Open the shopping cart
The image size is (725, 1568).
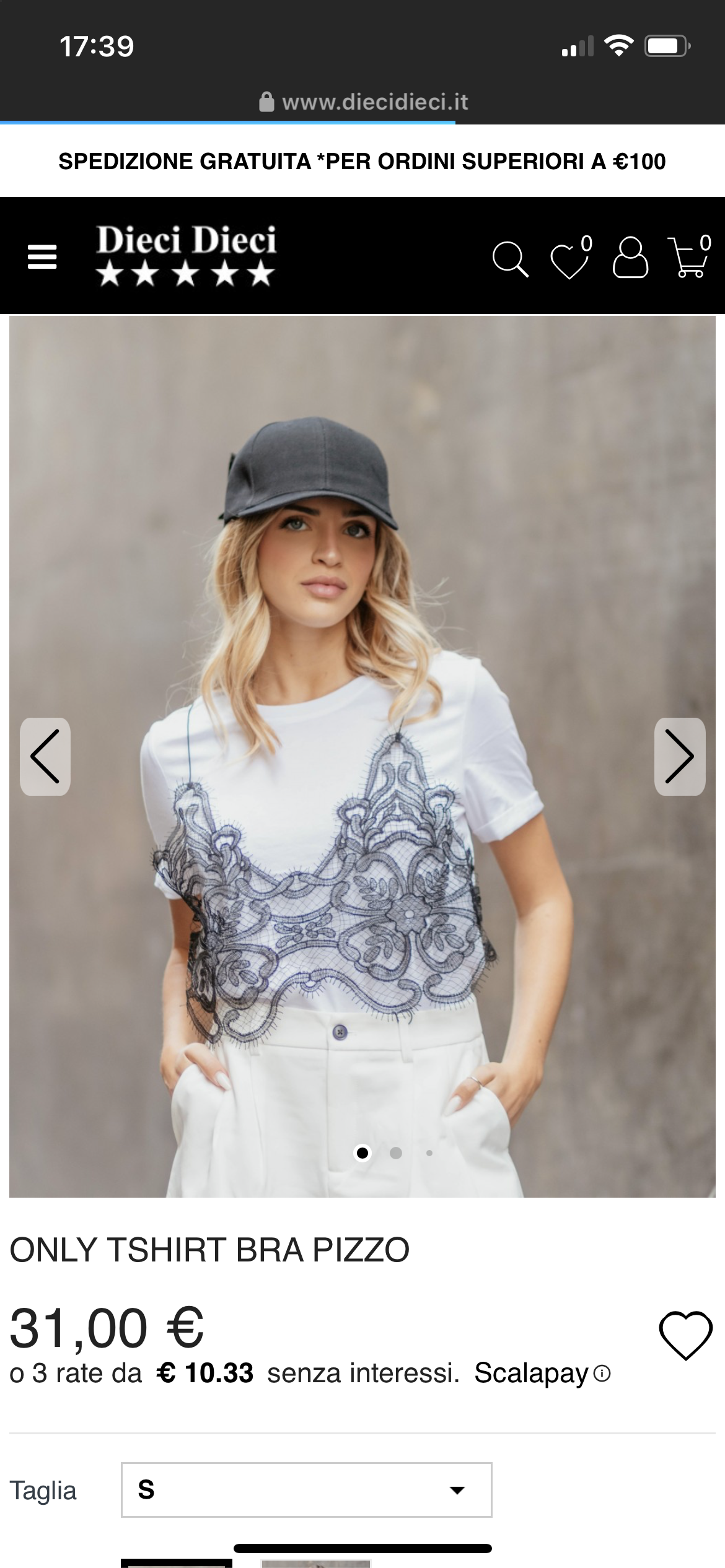click(688, 256)
